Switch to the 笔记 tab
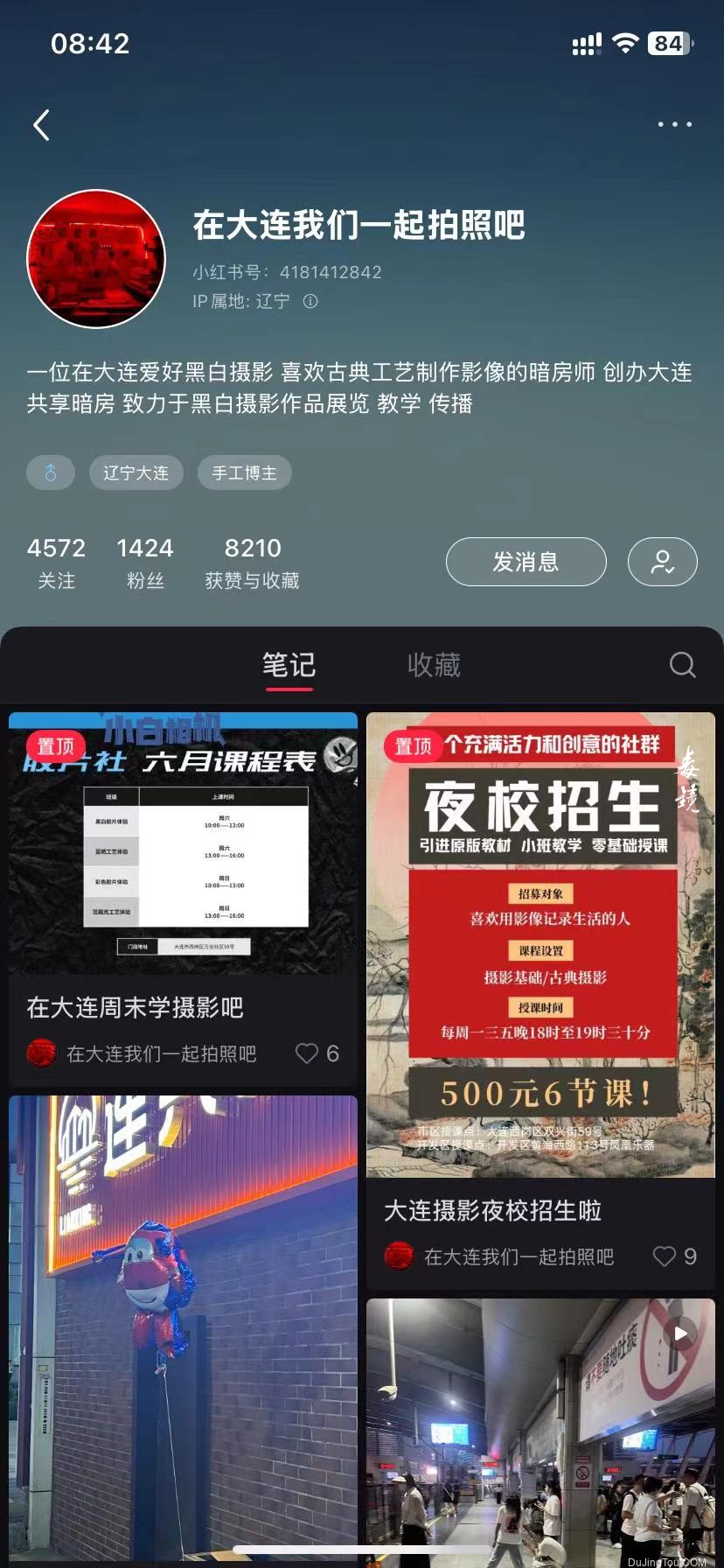Screen dimensions: 724x1568 coord(289,666)
